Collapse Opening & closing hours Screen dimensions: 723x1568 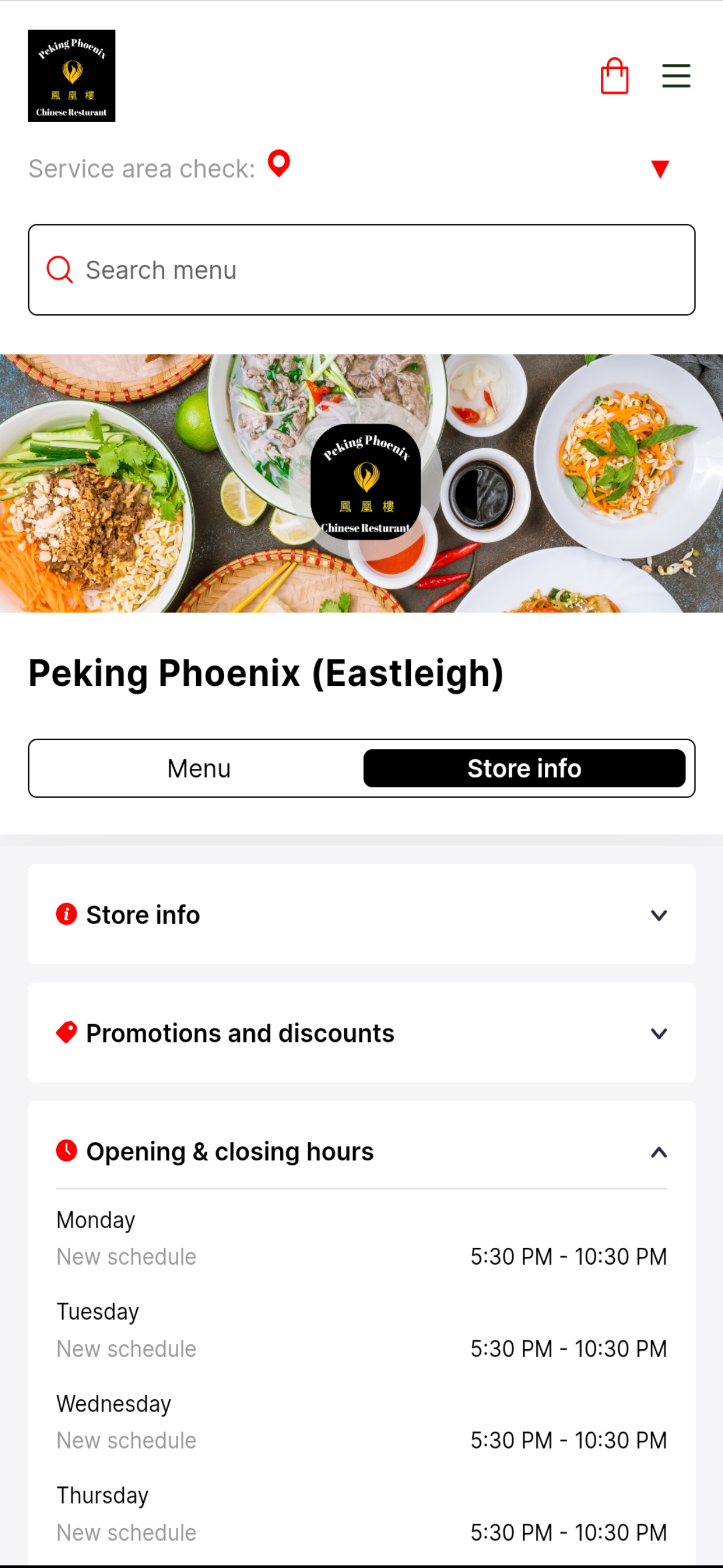[x=361, y=1152]
